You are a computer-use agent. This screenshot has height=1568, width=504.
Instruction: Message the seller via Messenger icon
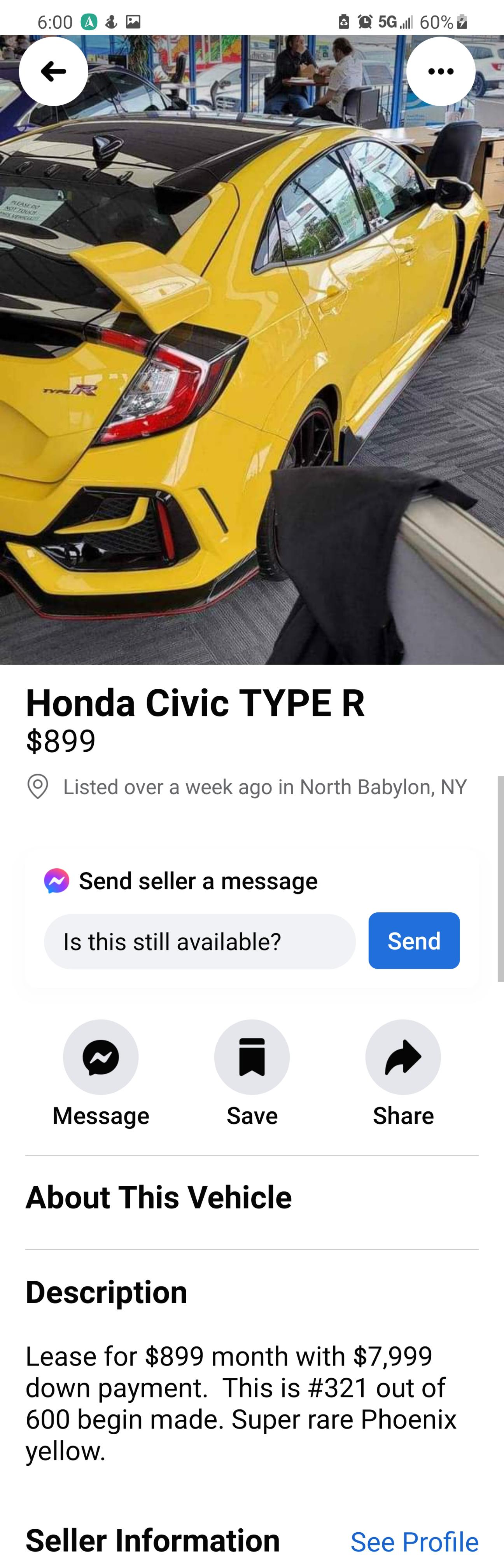101,1057
